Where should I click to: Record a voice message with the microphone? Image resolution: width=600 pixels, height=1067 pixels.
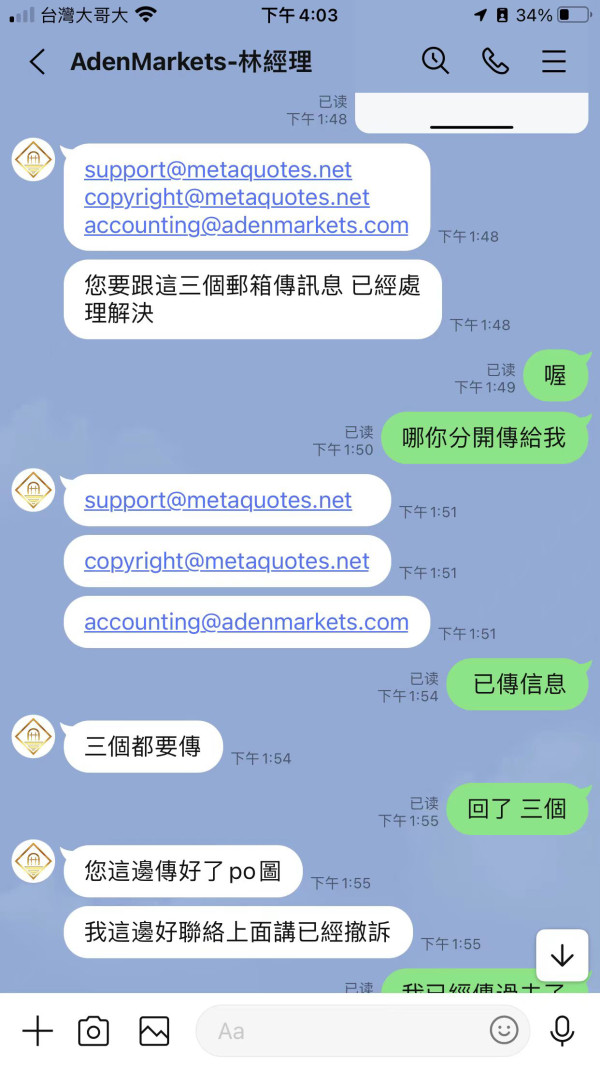pos(562,1031)
